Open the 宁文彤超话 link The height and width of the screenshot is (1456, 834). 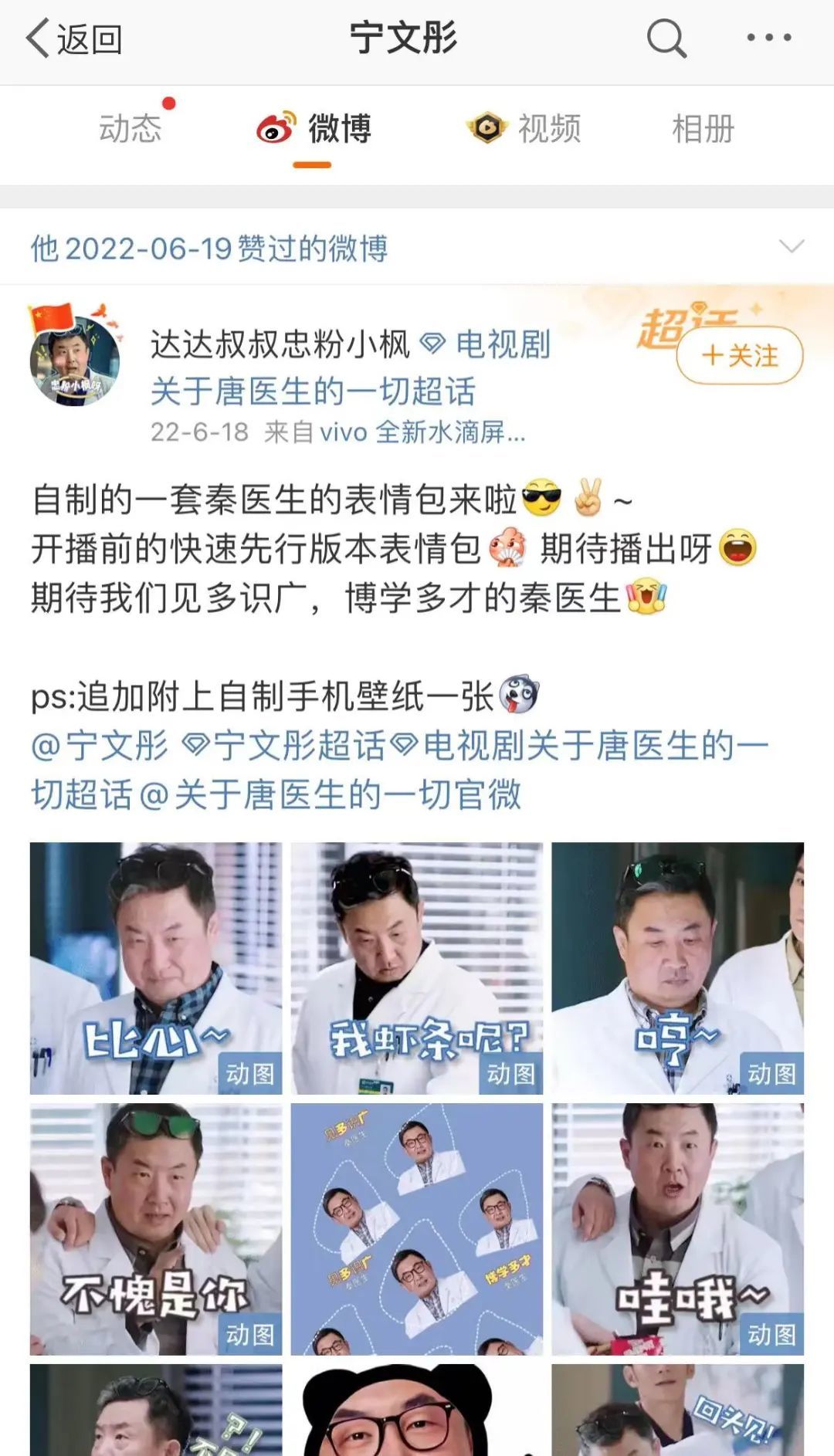284,747
